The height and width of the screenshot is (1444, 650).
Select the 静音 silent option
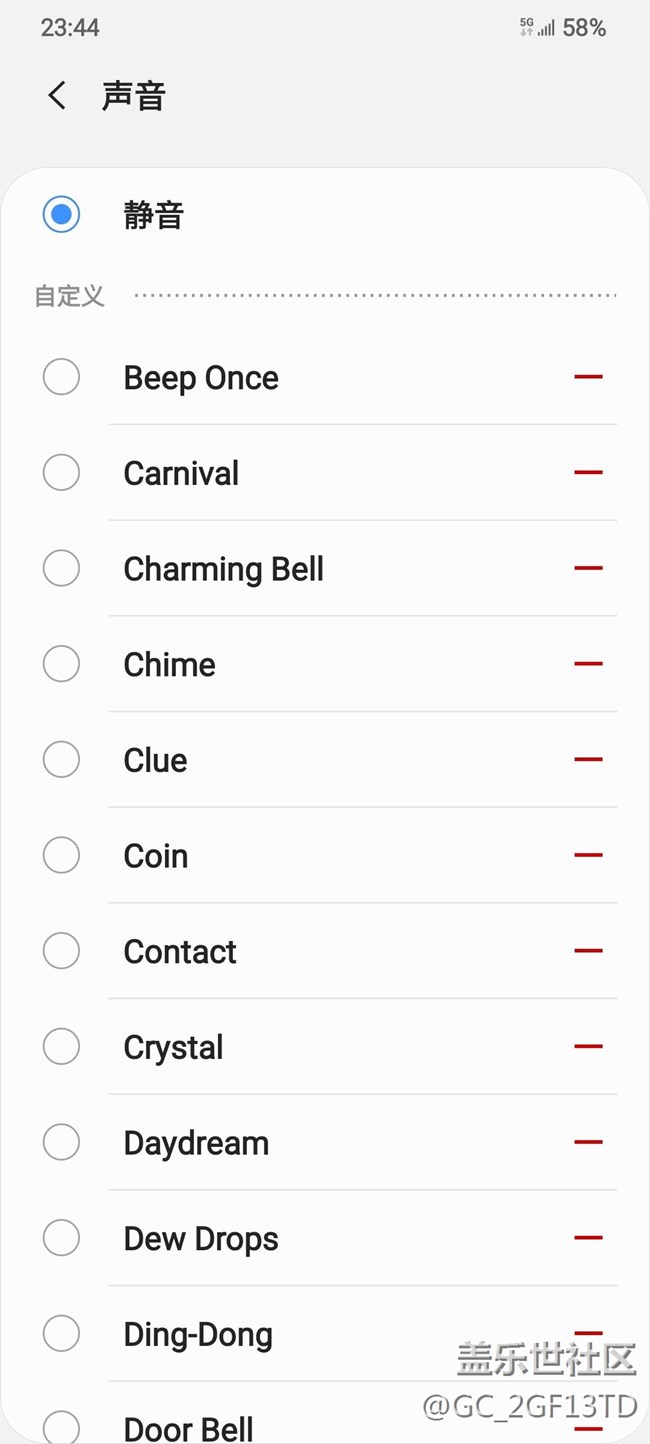coord(61,215)
